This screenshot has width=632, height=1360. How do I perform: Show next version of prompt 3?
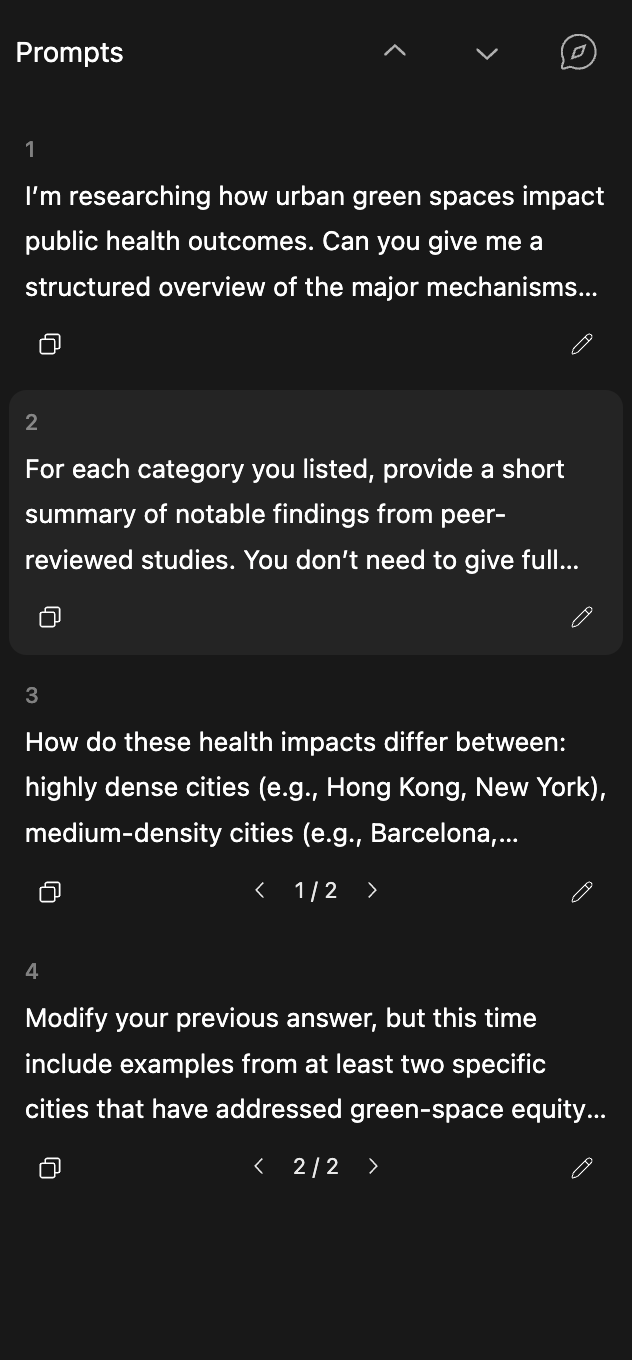(372, 890)
